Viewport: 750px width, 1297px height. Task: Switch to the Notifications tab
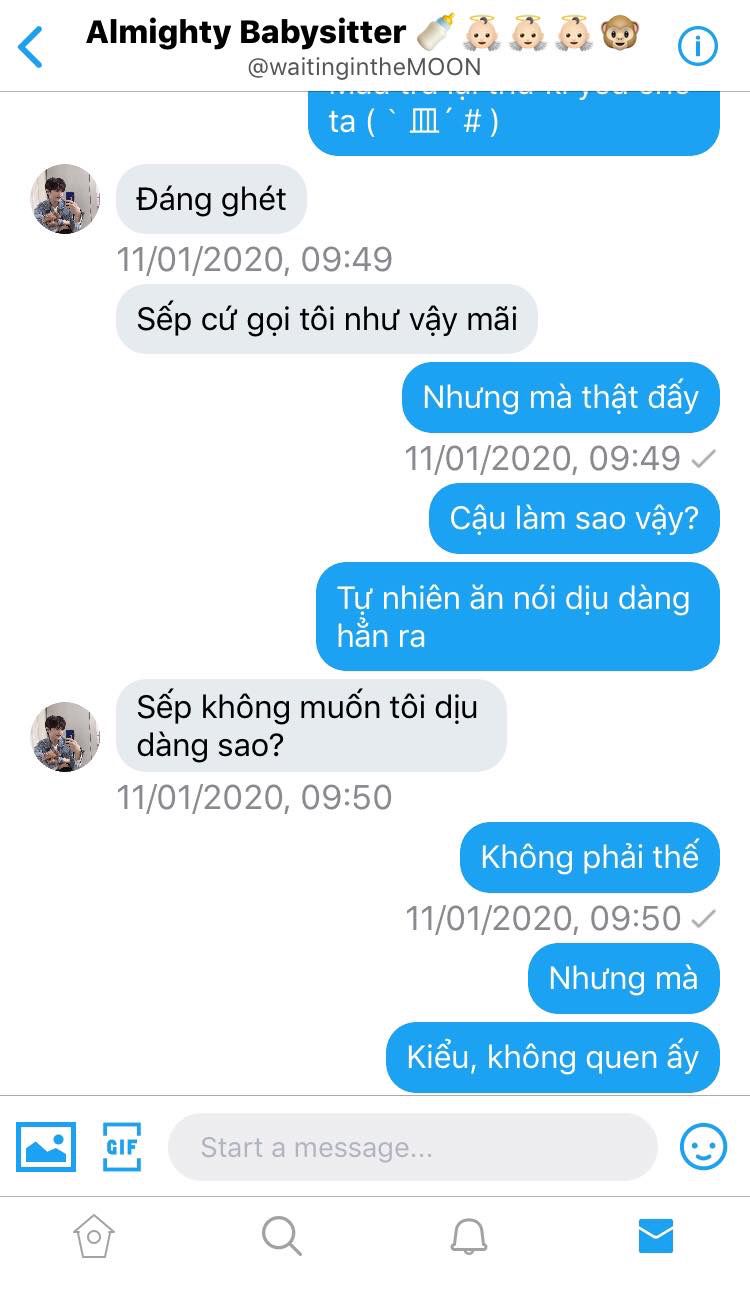coord(468,1237)
